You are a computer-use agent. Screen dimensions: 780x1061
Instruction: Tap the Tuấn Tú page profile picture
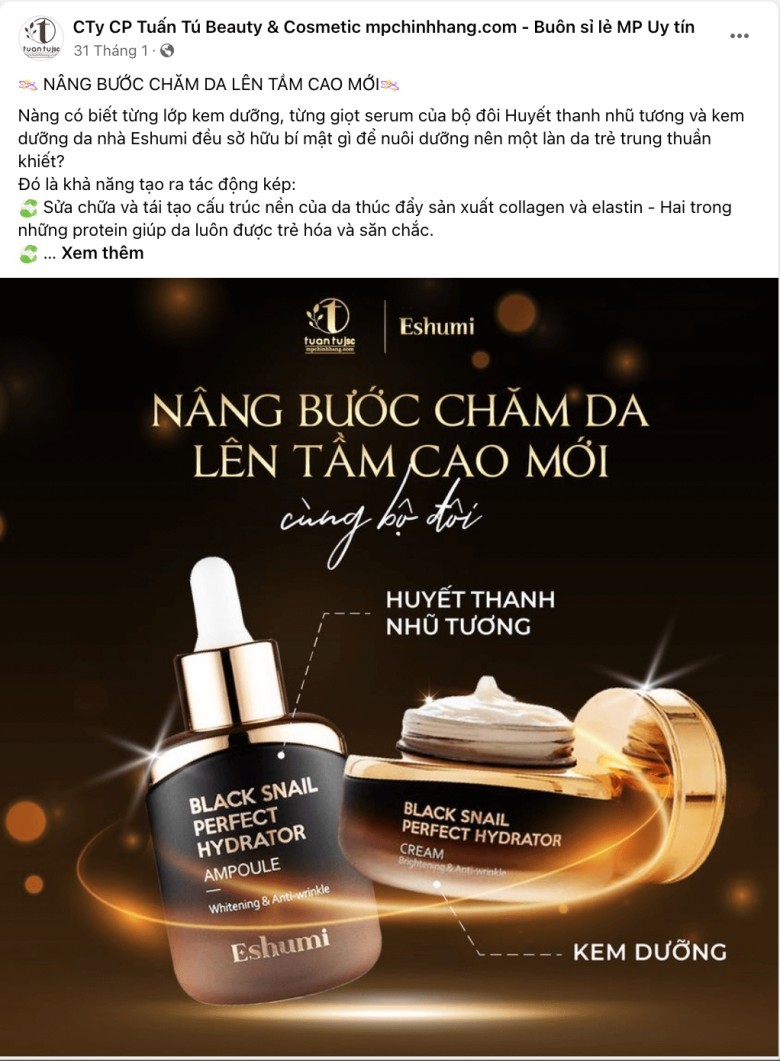[x=41, y=37]
